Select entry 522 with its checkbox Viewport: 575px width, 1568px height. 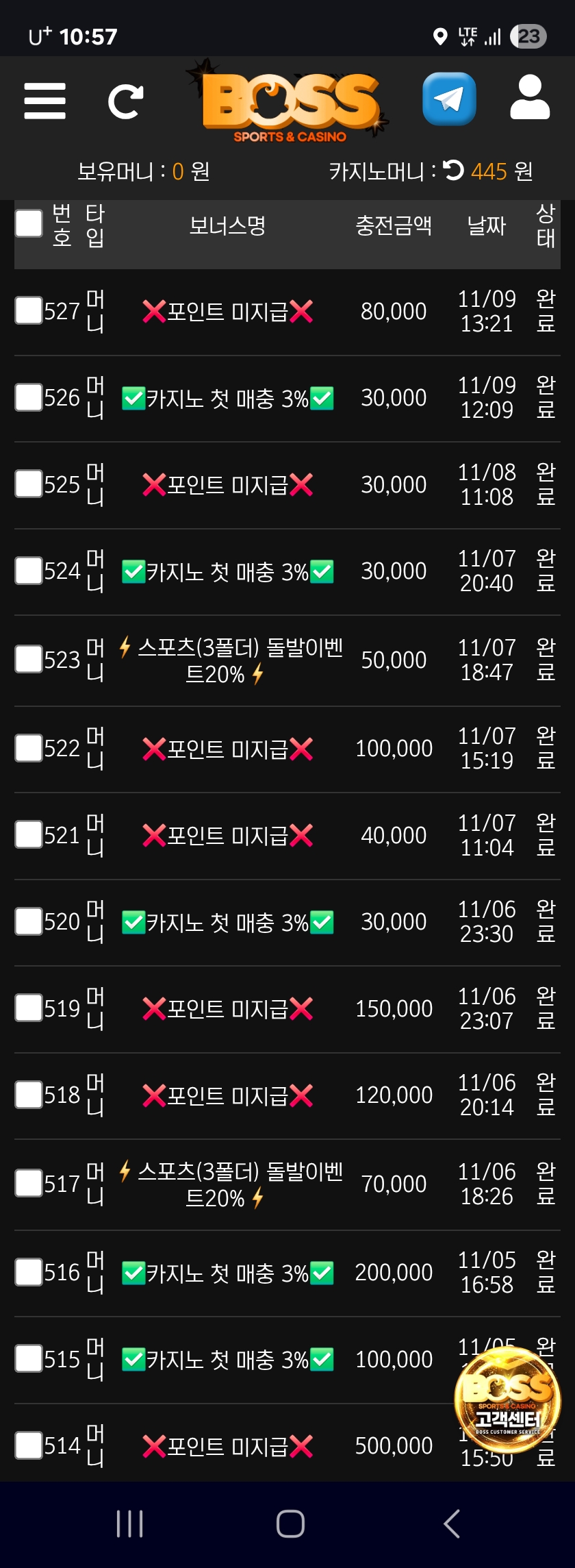(29, 748)
